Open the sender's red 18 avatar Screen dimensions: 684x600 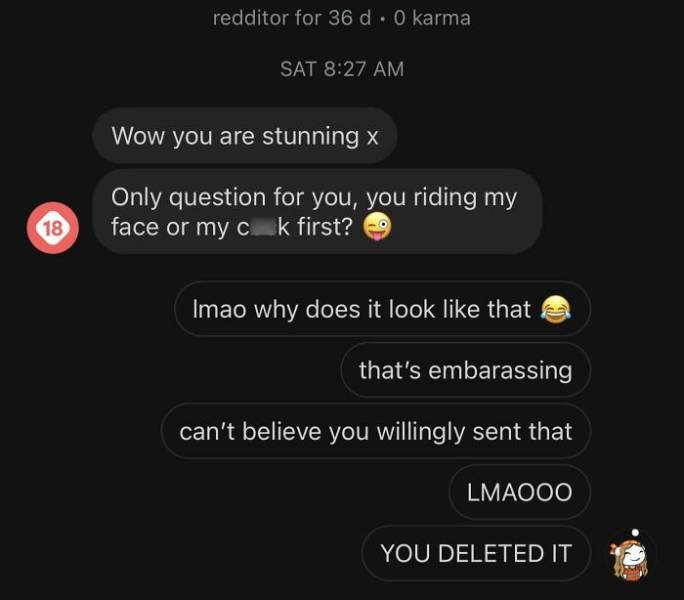[53, 227]
